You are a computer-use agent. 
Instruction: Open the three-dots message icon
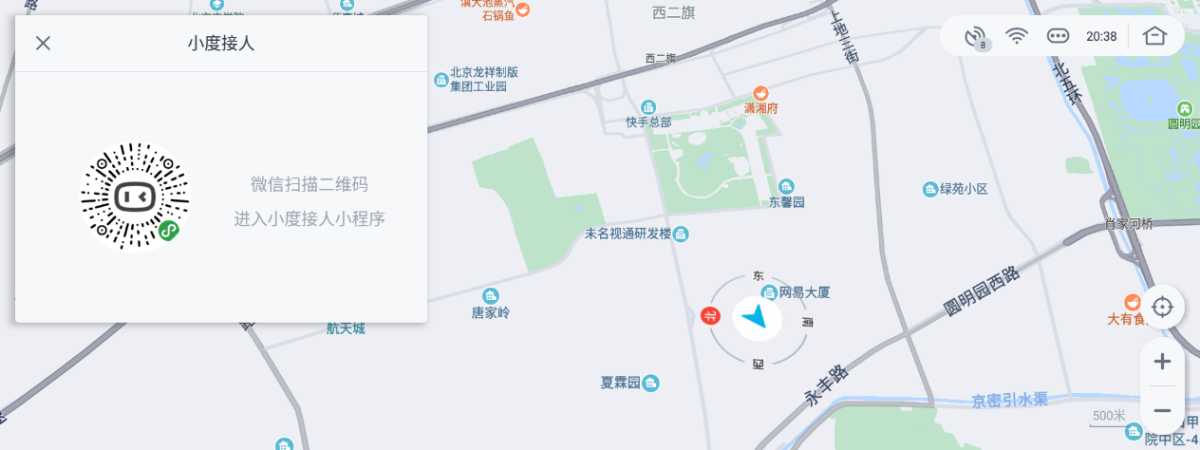[1058, 36]
